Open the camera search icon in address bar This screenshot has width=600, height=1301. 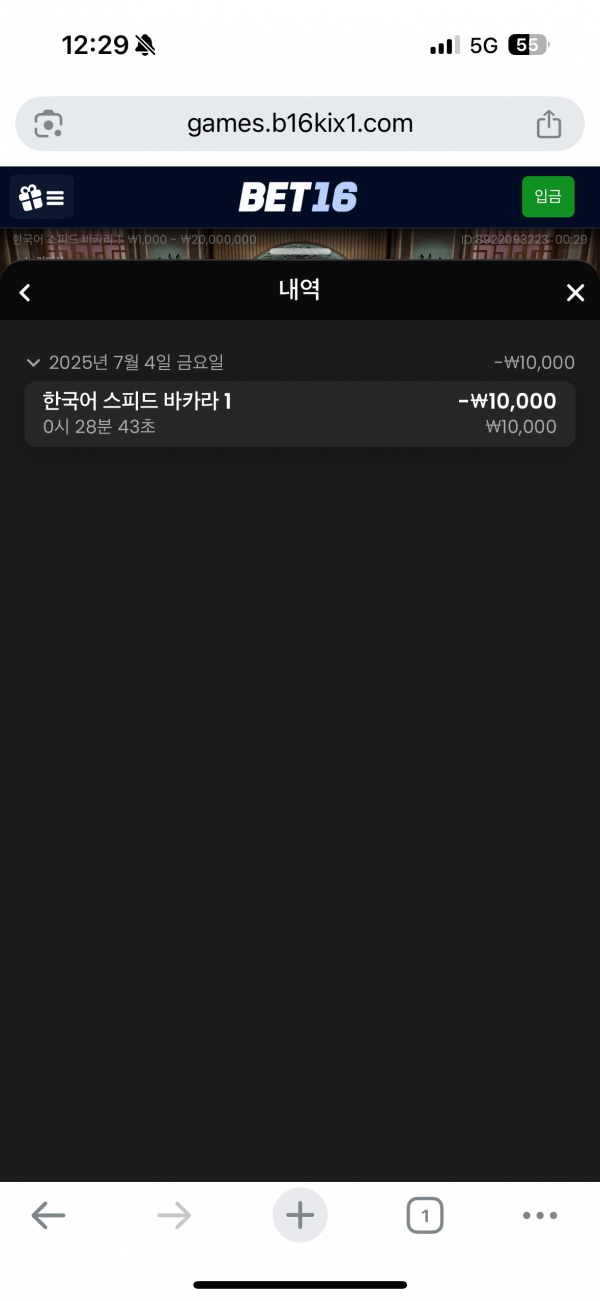[x=48, y=124]
